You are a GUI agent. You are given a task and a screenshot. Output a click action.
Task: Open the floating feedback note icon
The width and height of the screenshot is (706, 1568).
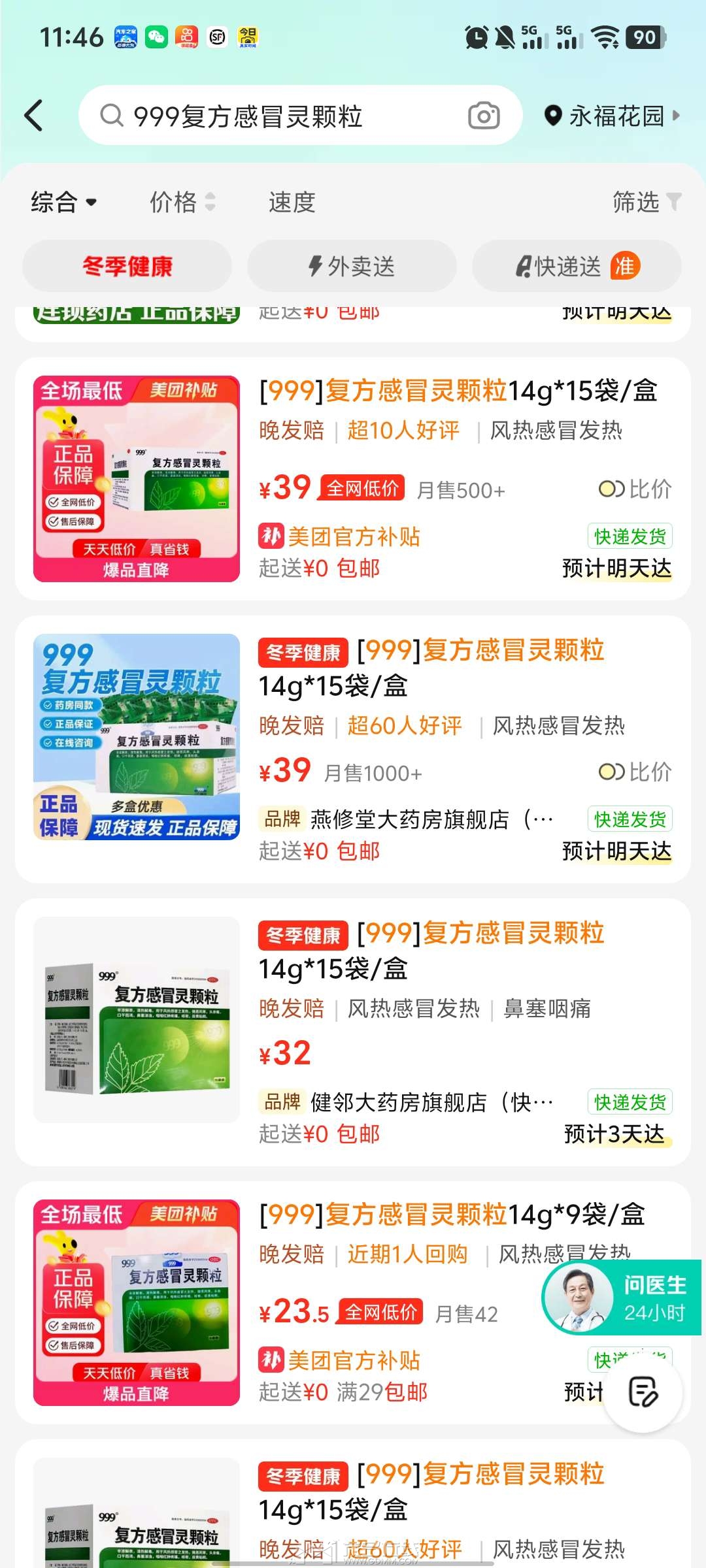click(643, 1392)
